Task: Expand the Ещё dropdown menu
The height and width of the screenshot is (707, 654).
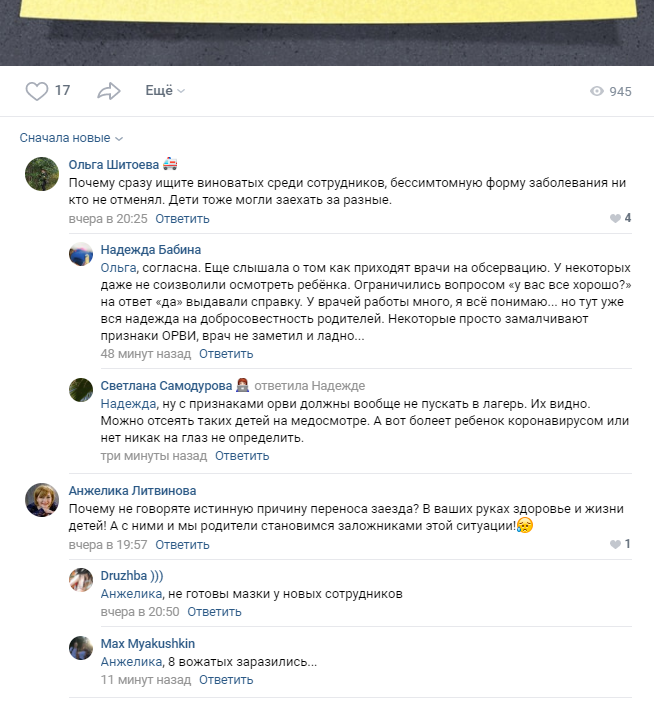Action: [165, 91]
